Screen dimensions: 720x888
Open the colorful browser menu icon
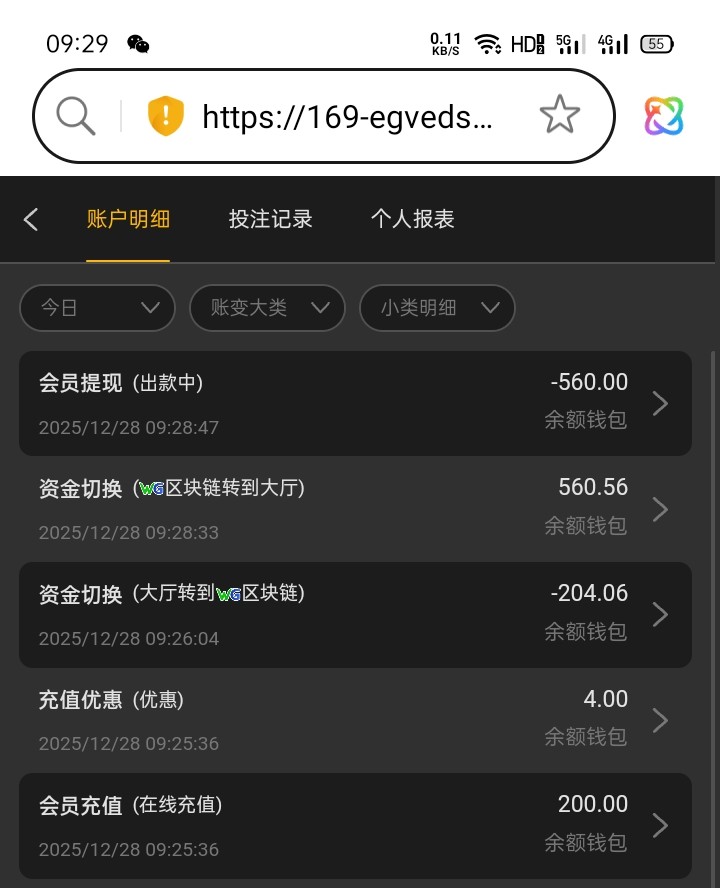(662, 115)
